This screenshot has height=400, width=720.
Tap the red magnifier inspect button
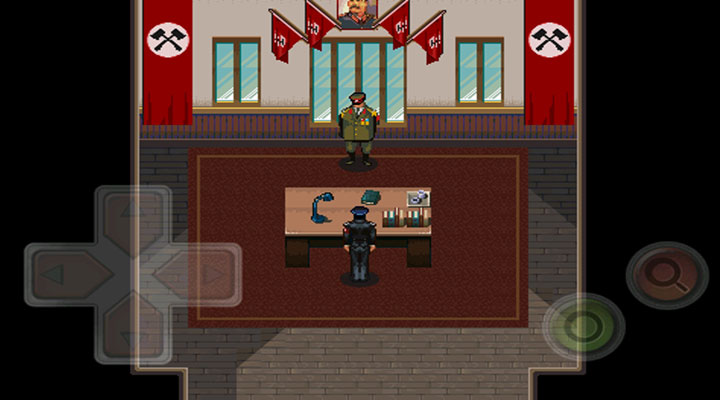tap(667, 275)
